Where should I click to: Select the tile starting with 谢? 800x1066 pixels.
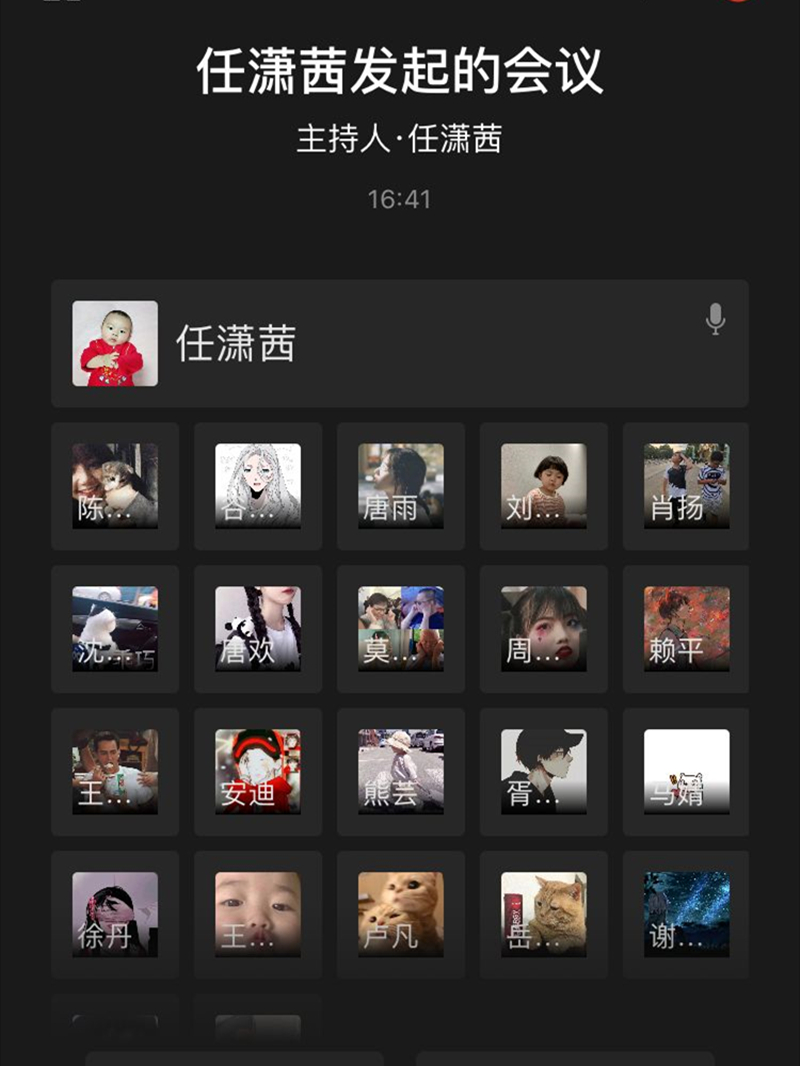(686, 915)
